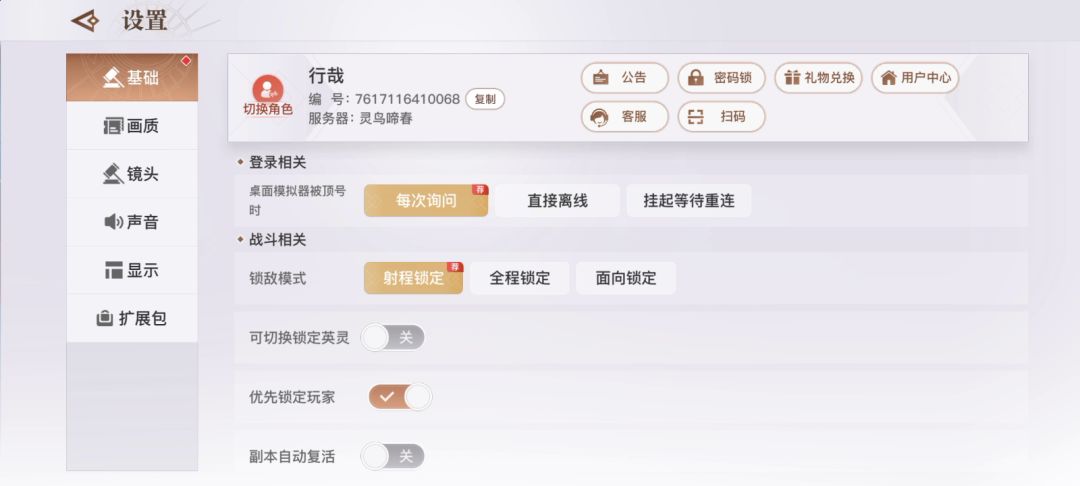Select 挂起等待重连 option
This screenshot has height=486, width=1080.
pyautogui.click(x=688, y=201)
